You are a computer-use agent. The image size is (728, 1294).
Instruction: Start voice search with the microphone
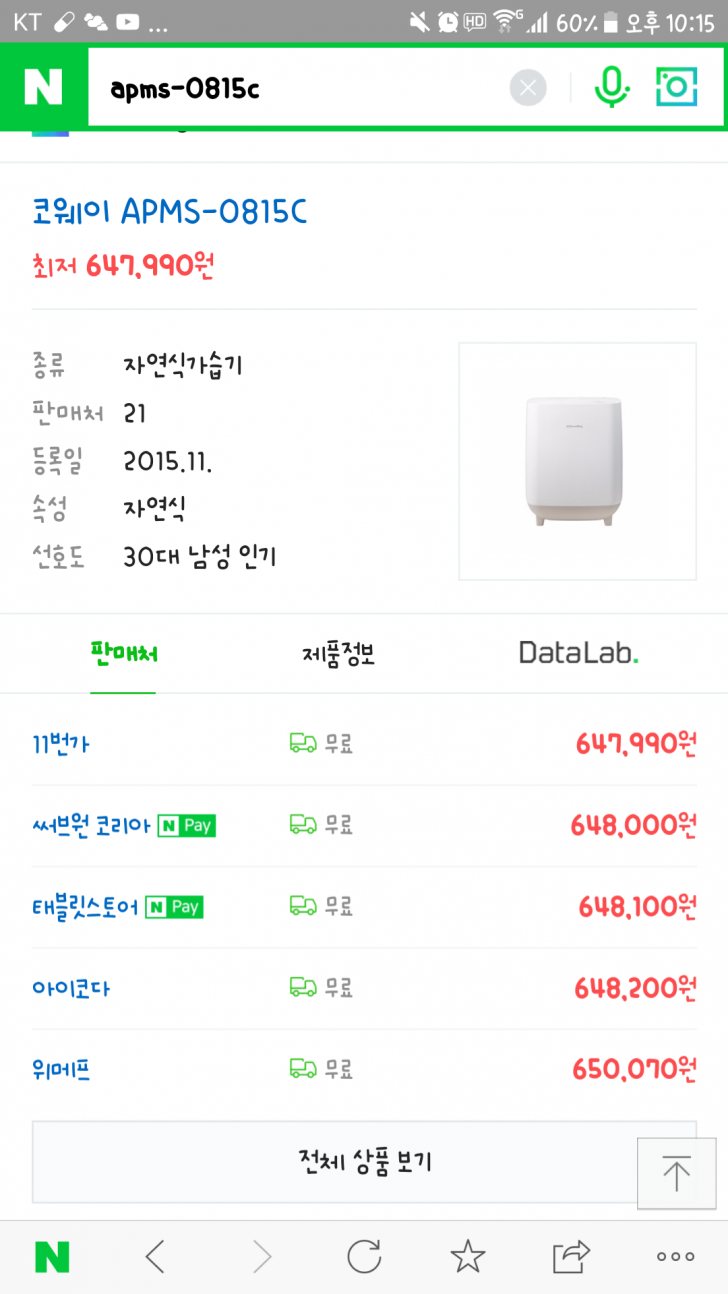click(x=611, y=88)
